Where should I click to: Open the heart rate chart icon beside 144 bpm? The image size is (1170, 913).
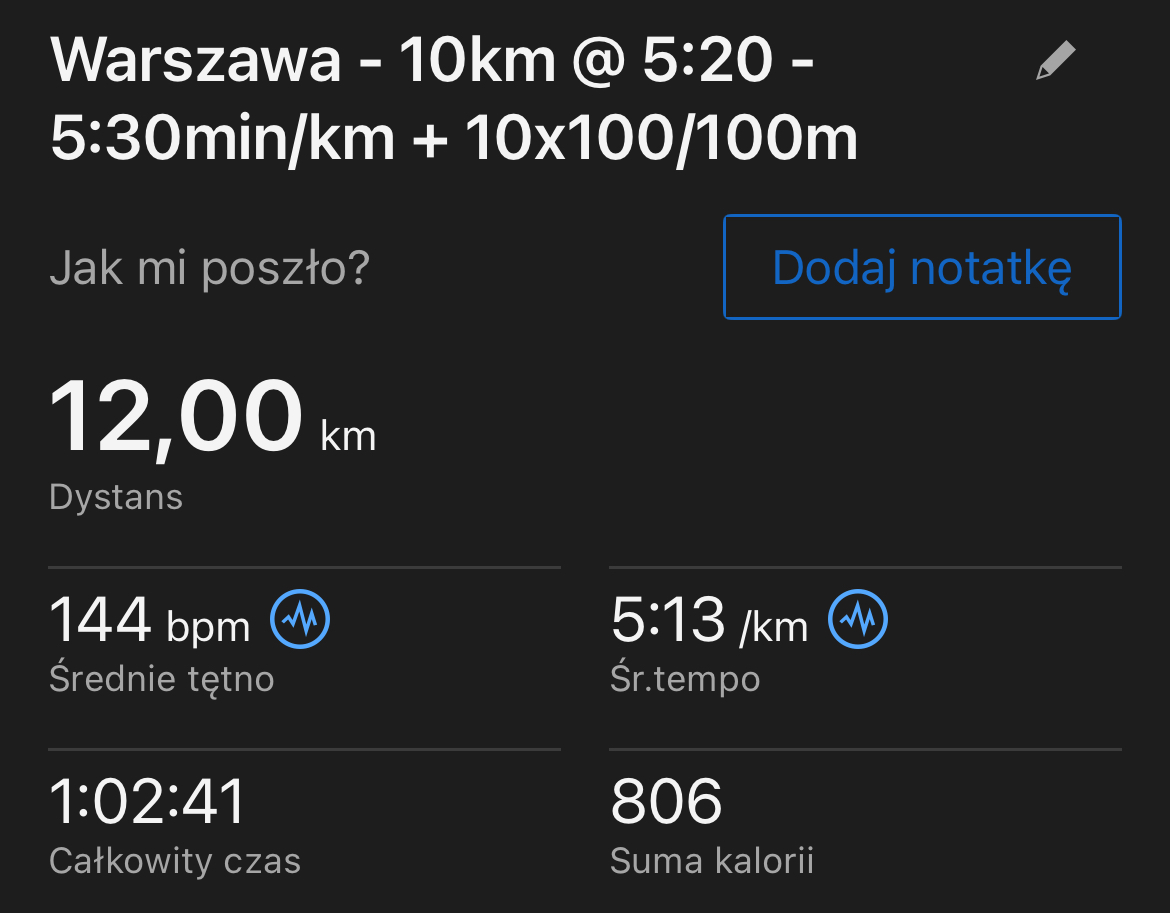(x=300, y=620)
